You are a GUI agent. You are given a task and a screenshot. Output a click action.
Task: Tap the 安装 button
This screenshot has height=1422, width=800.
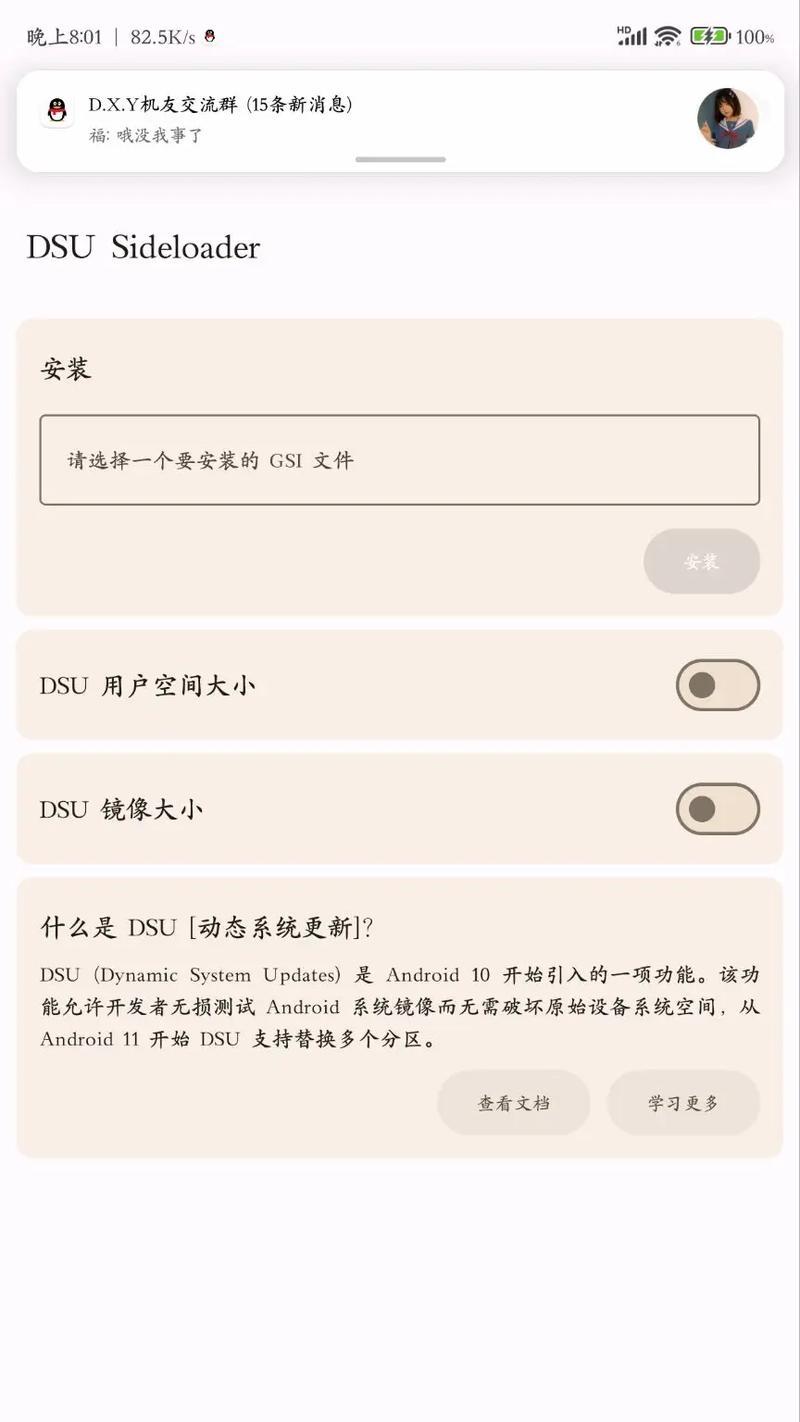click(701, 561)
